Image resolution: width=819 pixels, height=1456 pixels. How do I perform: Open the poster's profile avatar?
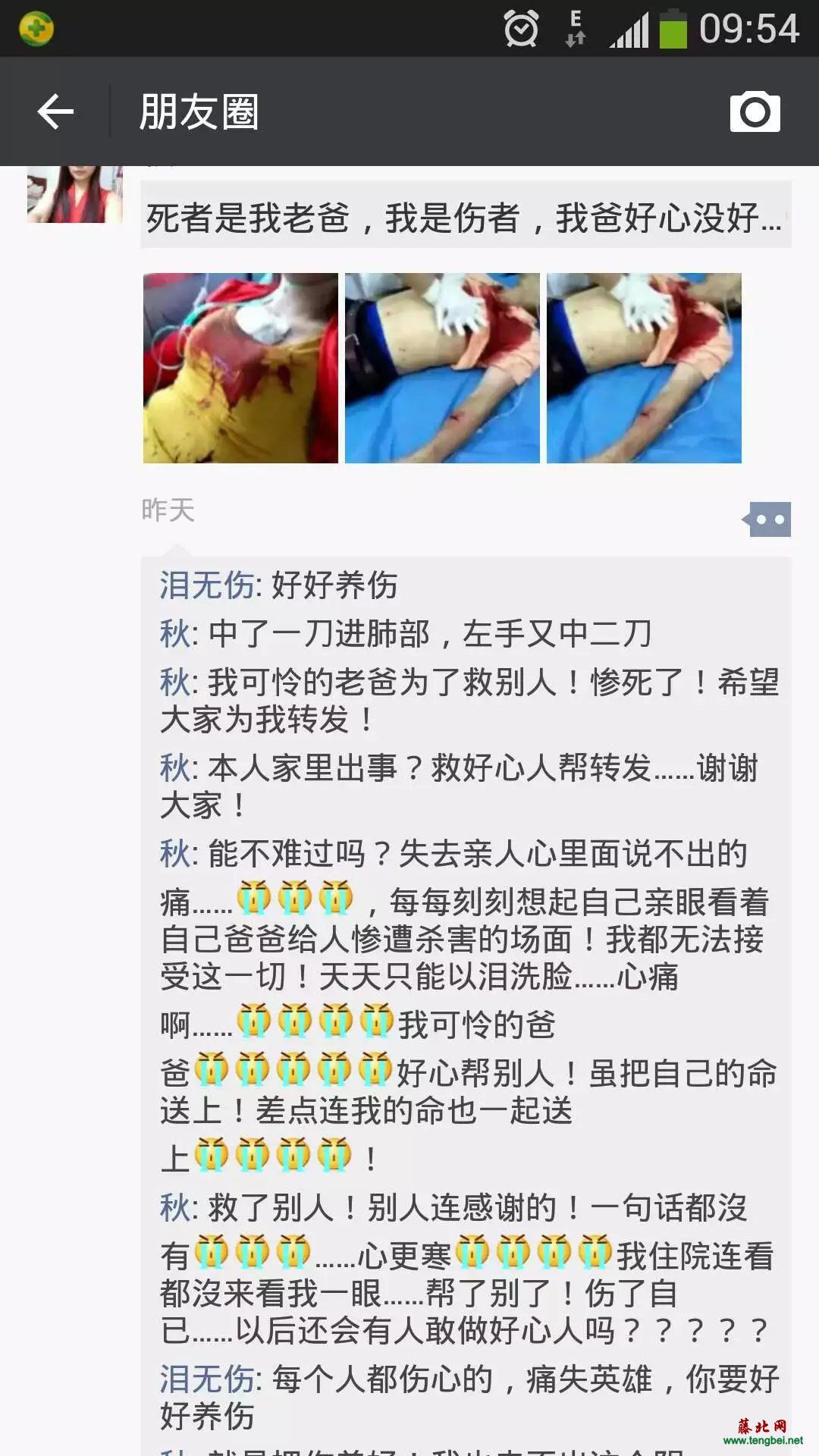coord(74,194)
